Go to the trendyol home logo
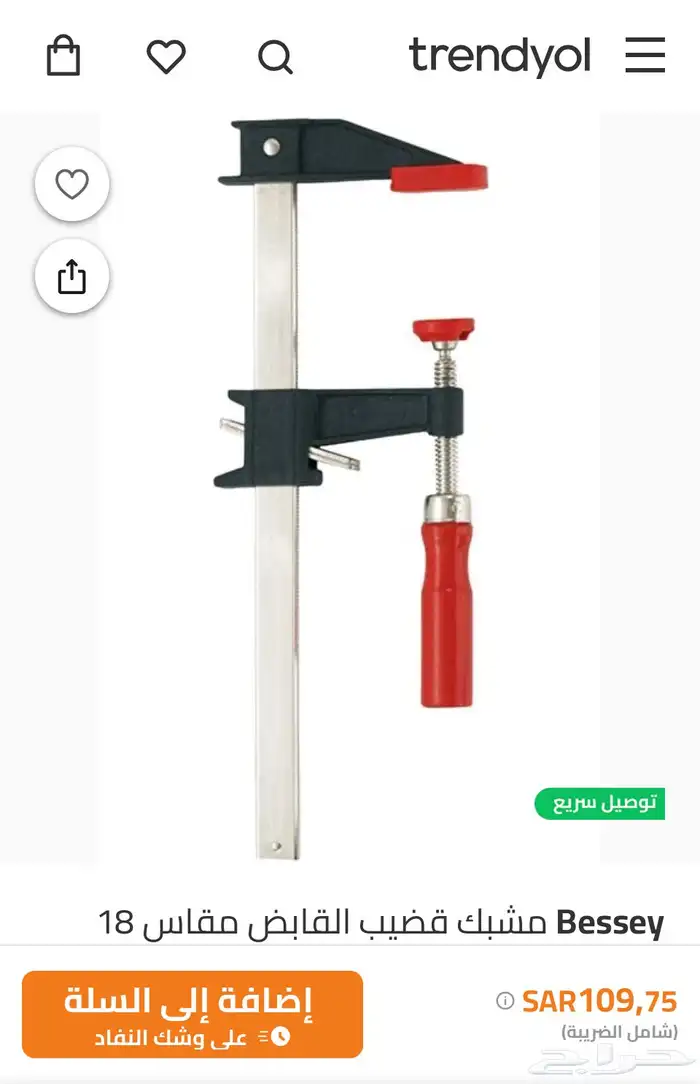This screenshot has height=1084, width=700. 499,56
